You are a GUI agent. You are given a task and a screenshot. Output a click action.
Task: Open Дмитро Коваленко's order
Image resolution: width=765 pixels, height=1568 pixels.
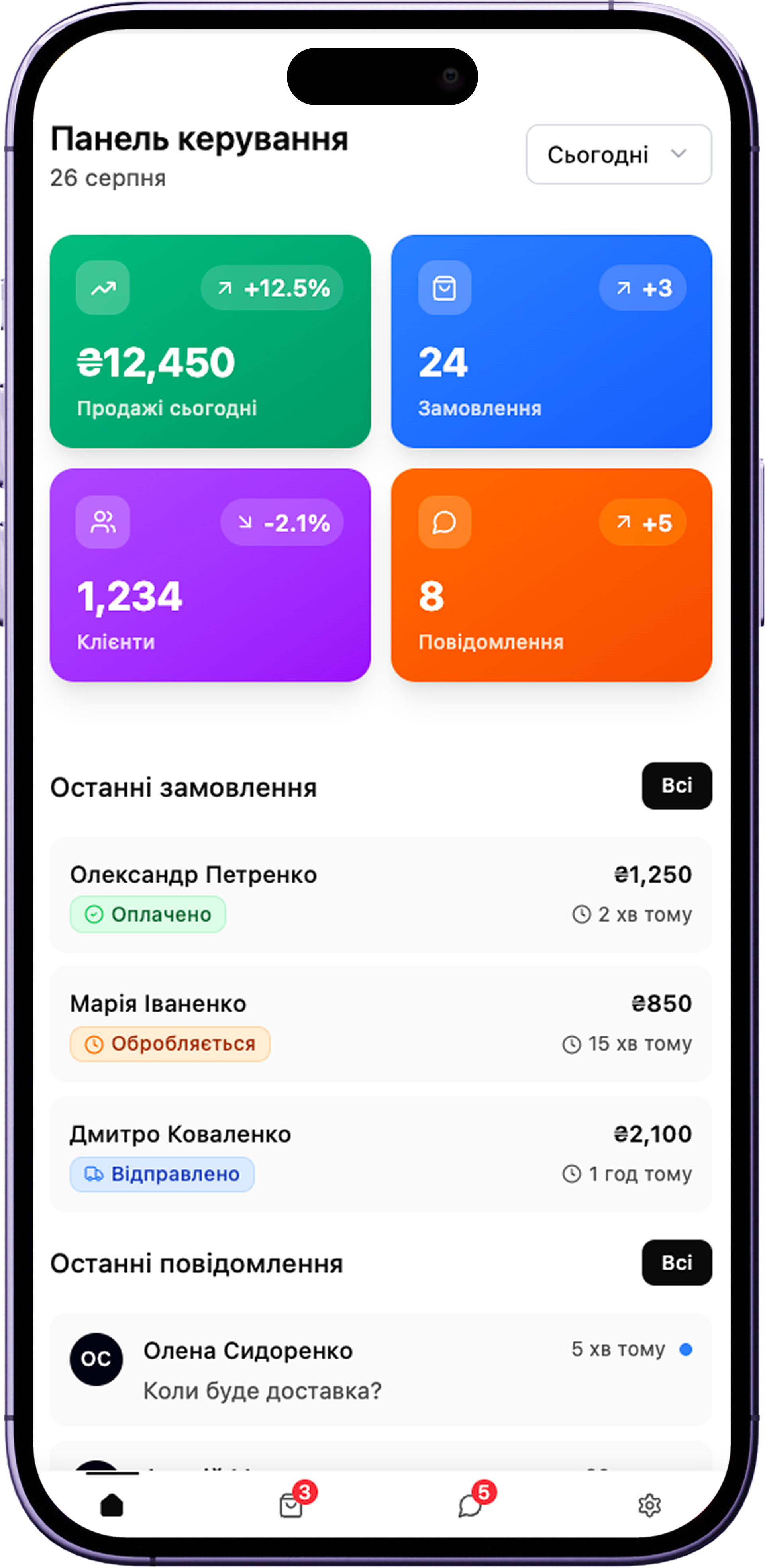point(381,1154)
